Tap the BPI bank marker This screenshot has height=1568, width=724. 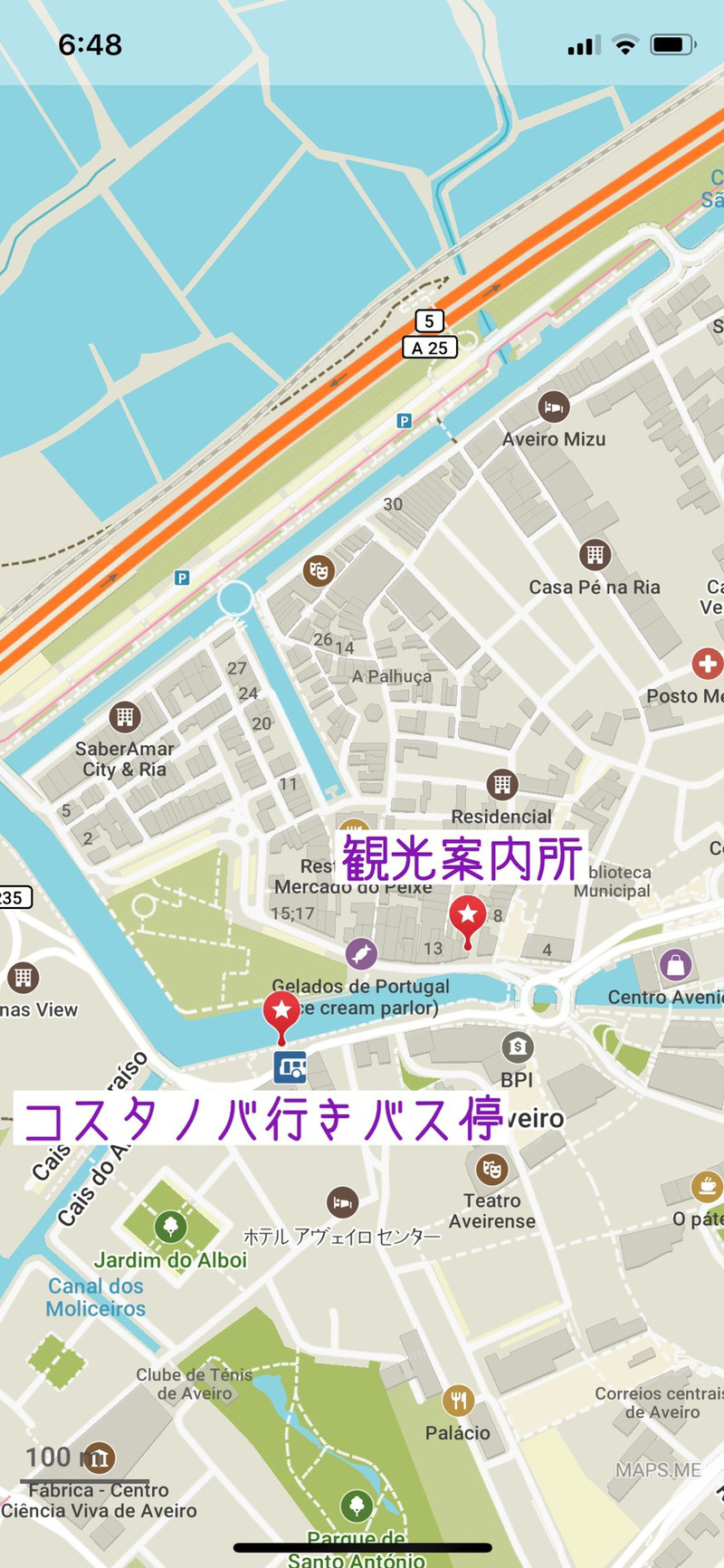click(x=518, y=1047)
